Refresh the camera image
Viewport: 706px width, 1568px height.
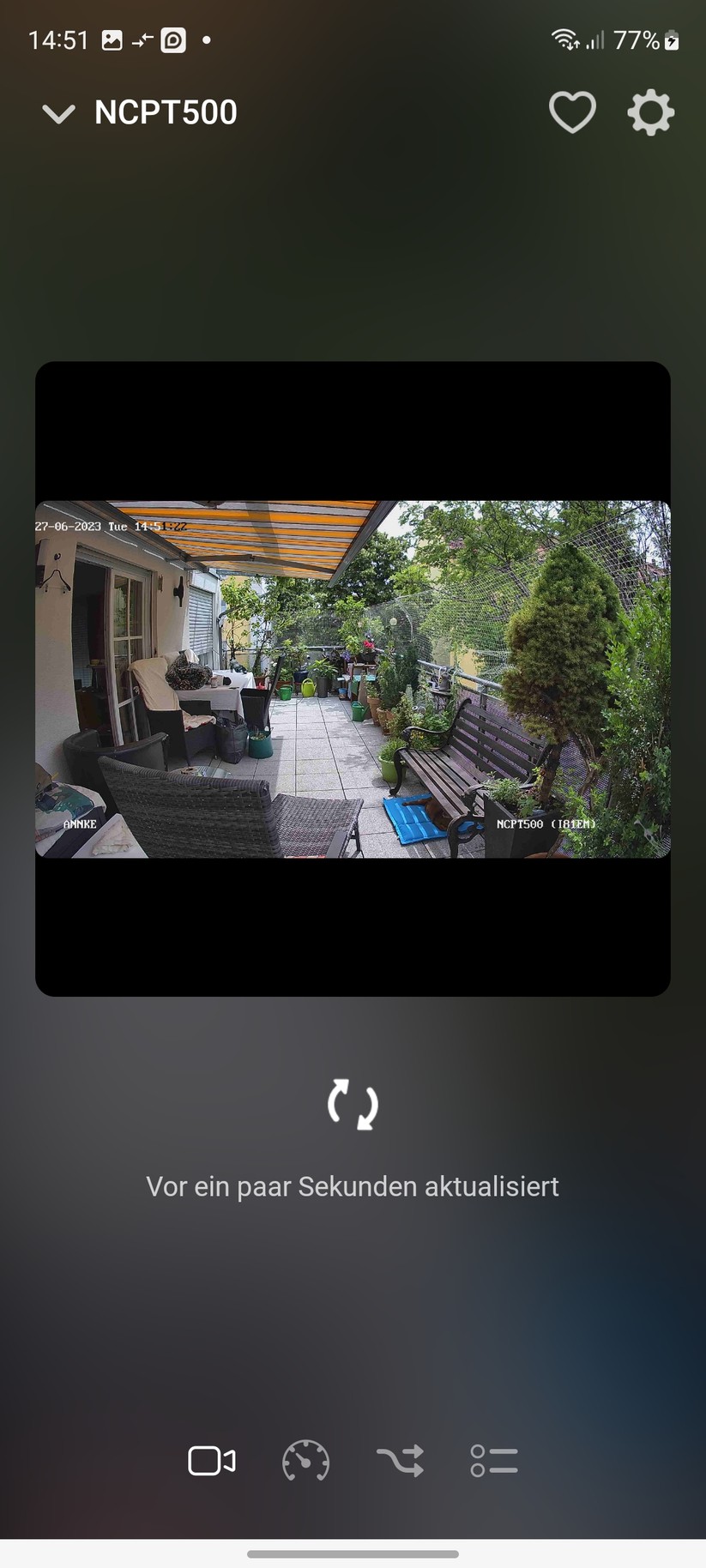(x=353, y=1104)
